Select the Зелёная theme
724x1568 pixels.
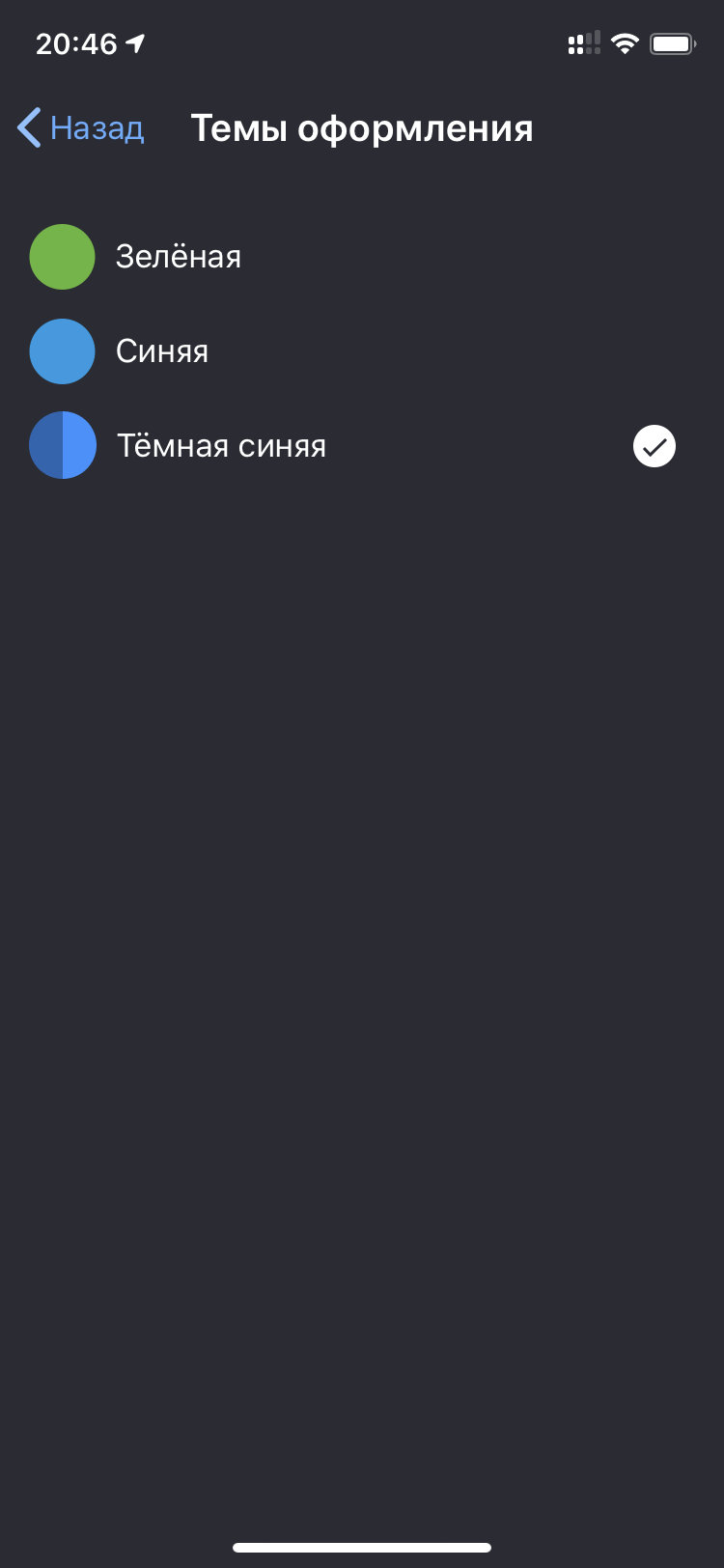coord(362,257)
